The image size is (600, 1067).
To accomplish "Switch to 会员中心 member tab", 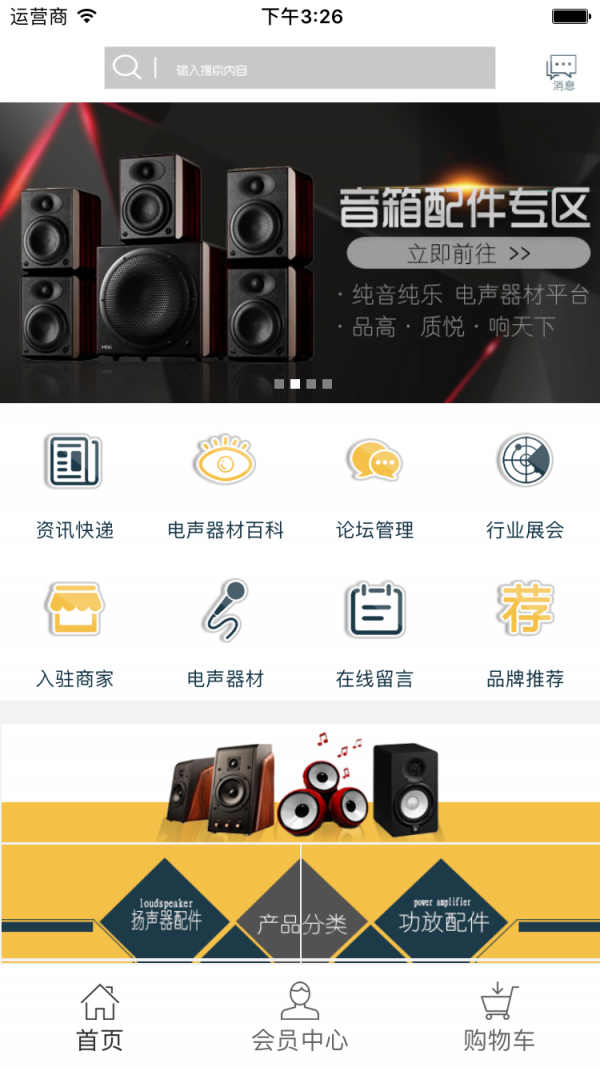I will (300, 1018).
